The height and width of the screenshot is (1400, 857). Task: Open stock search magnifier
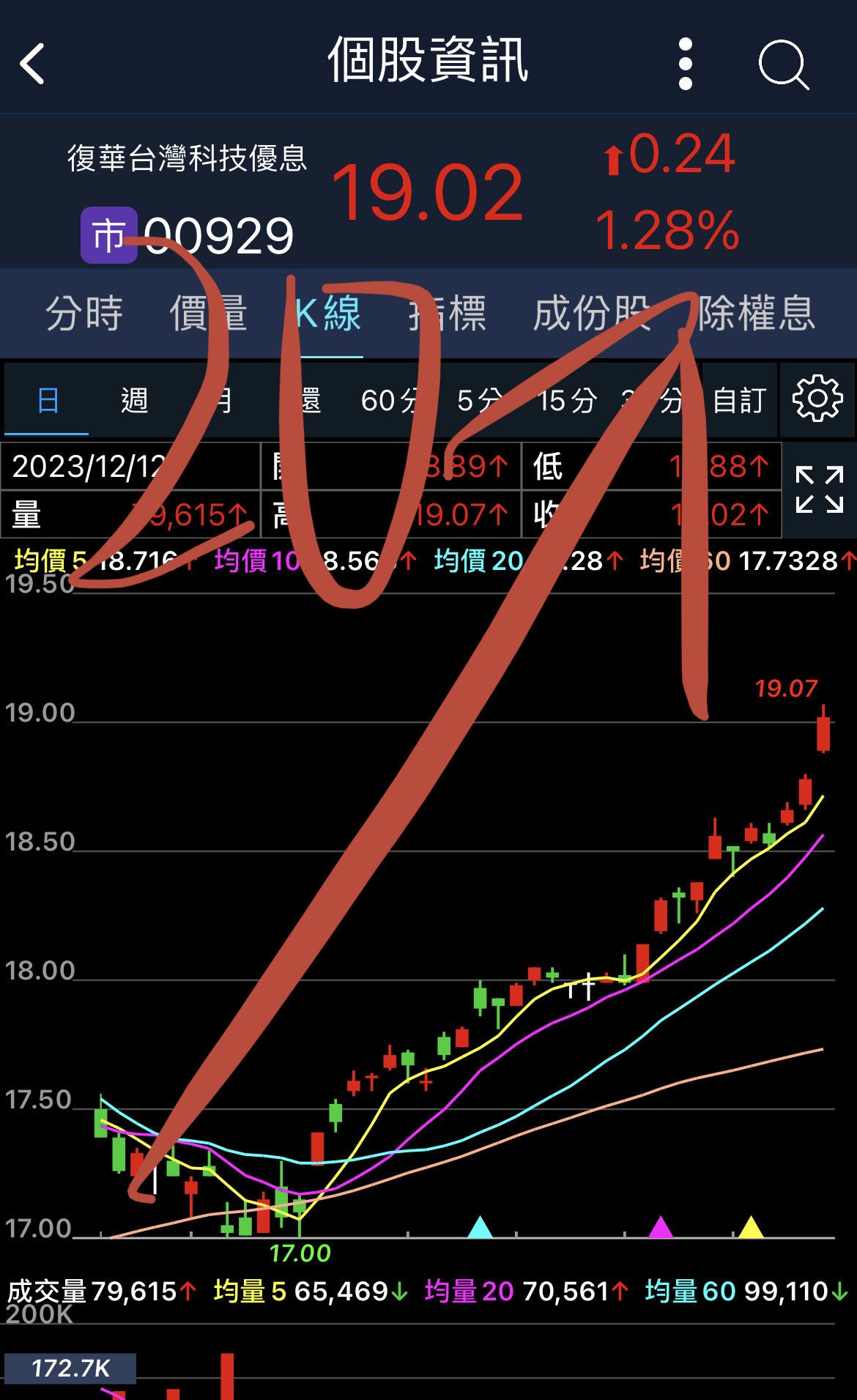(783, 64)
